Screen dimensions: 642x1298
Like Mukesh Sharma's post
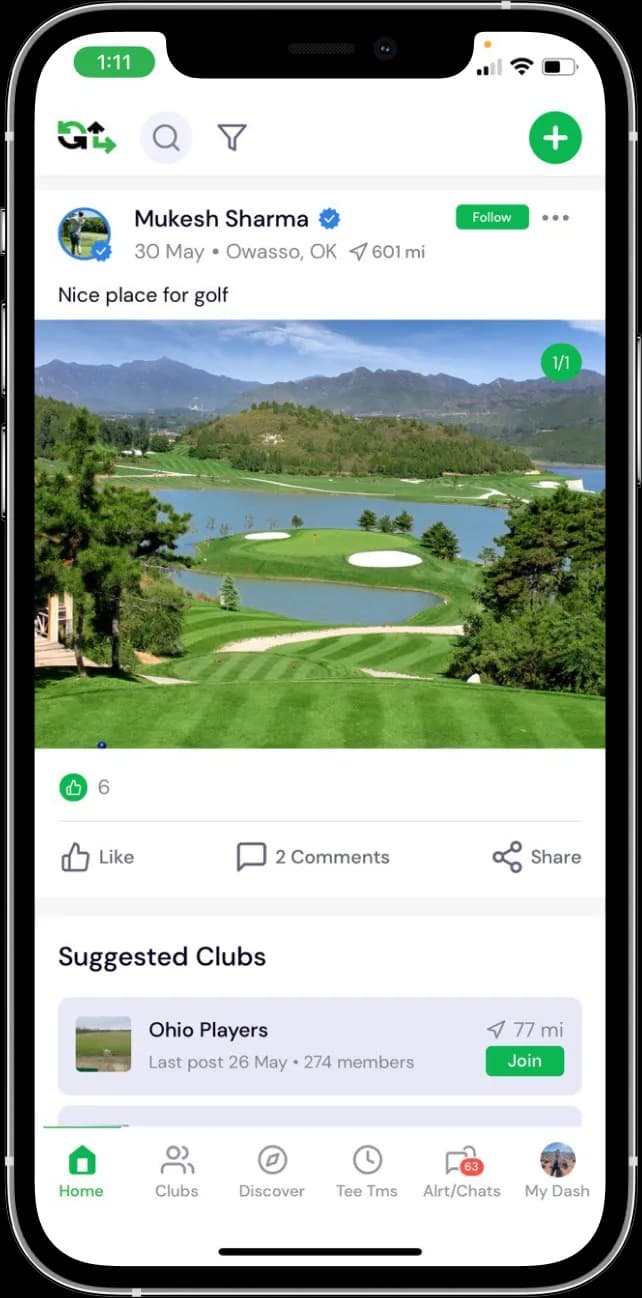[x=97, y=857]
